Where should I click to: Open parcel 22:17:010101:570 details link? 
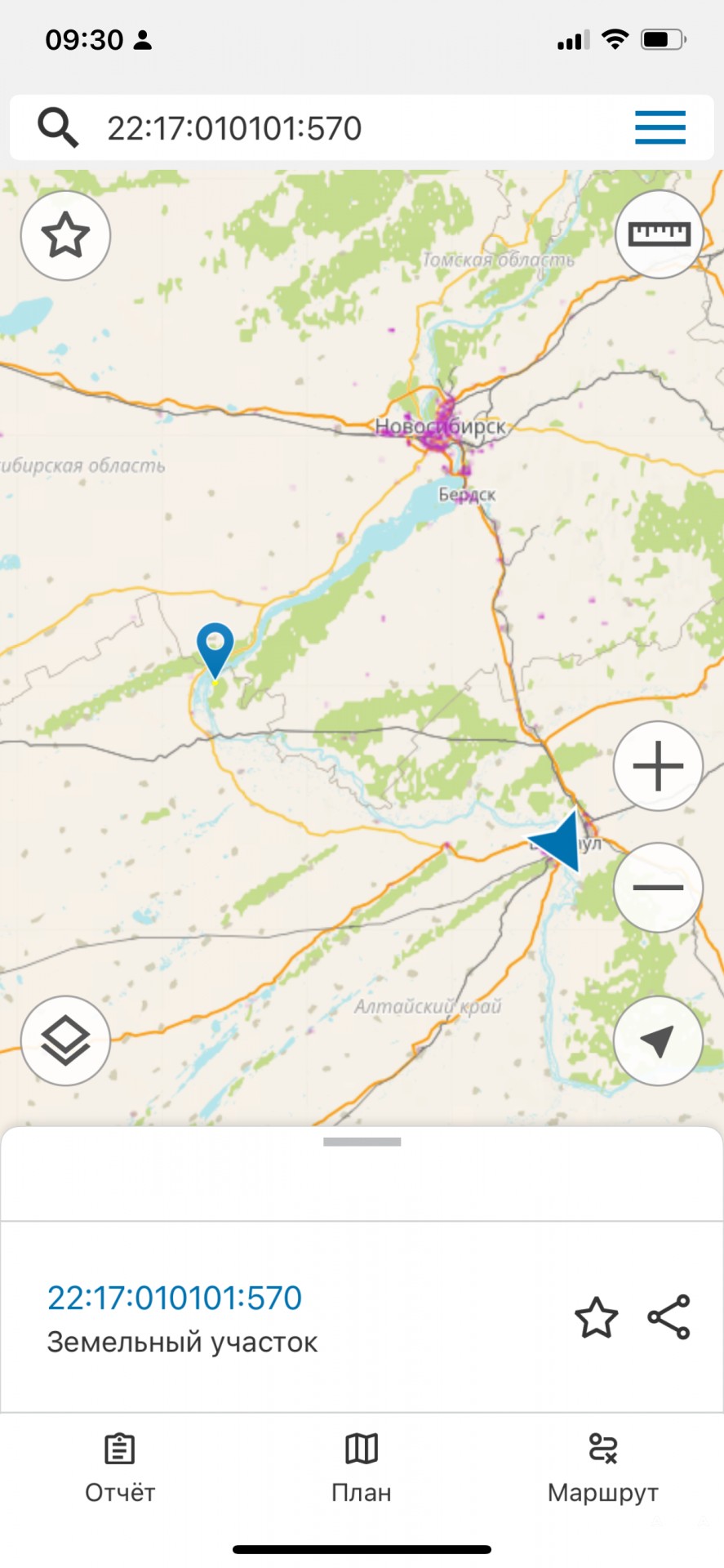tap(175, 1298)
